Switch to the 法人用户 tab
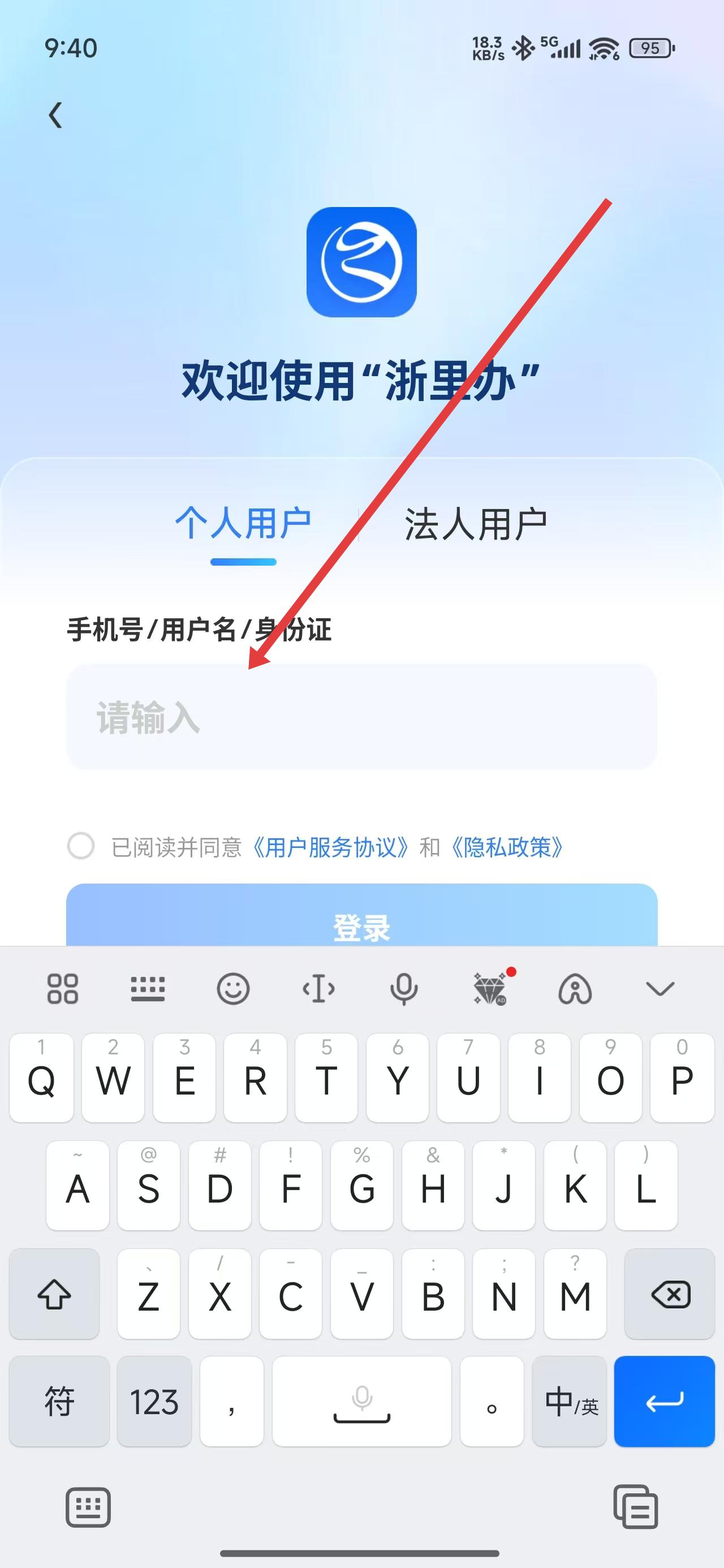Viewport: 724px width, 1568px height. point(476,524)
